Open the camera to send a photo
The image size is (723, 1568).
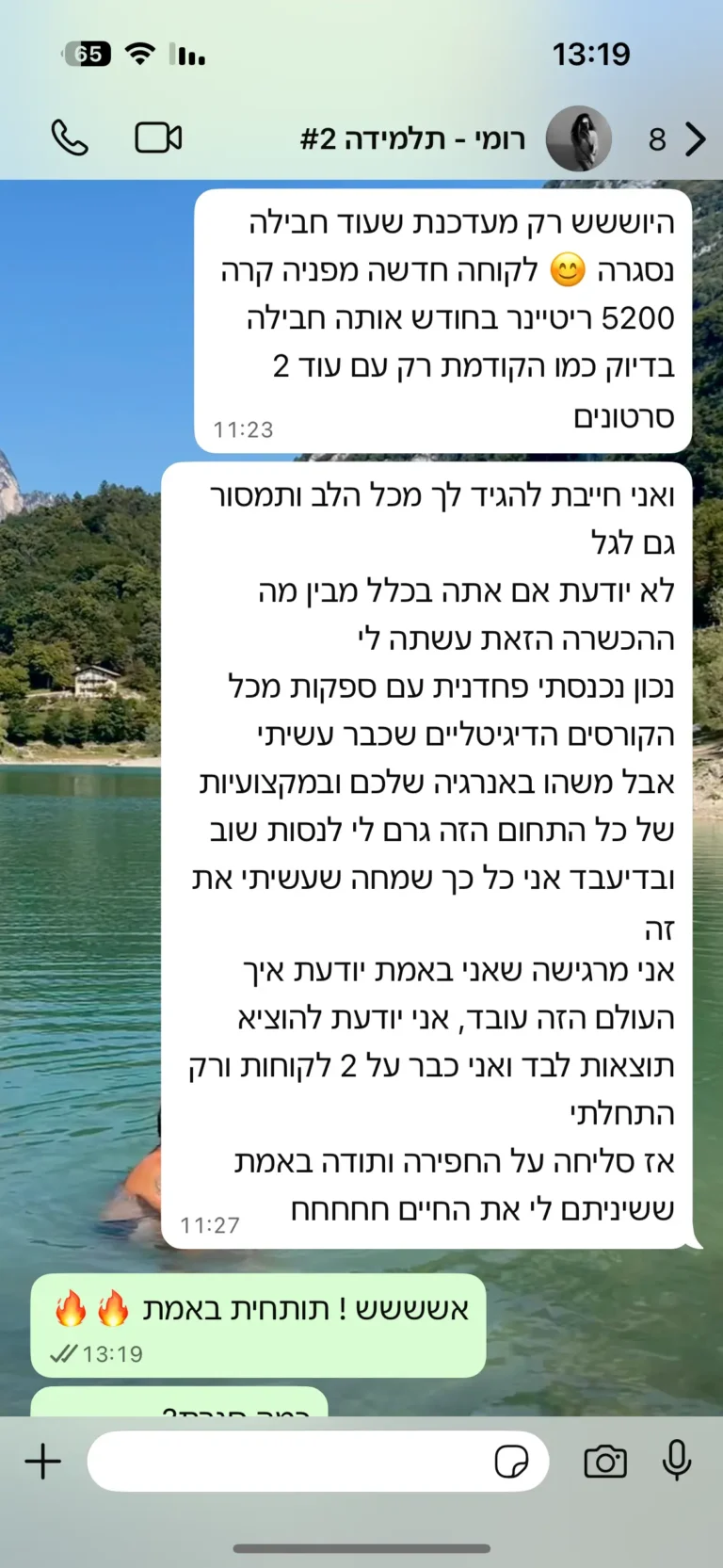coord(605,1462)
